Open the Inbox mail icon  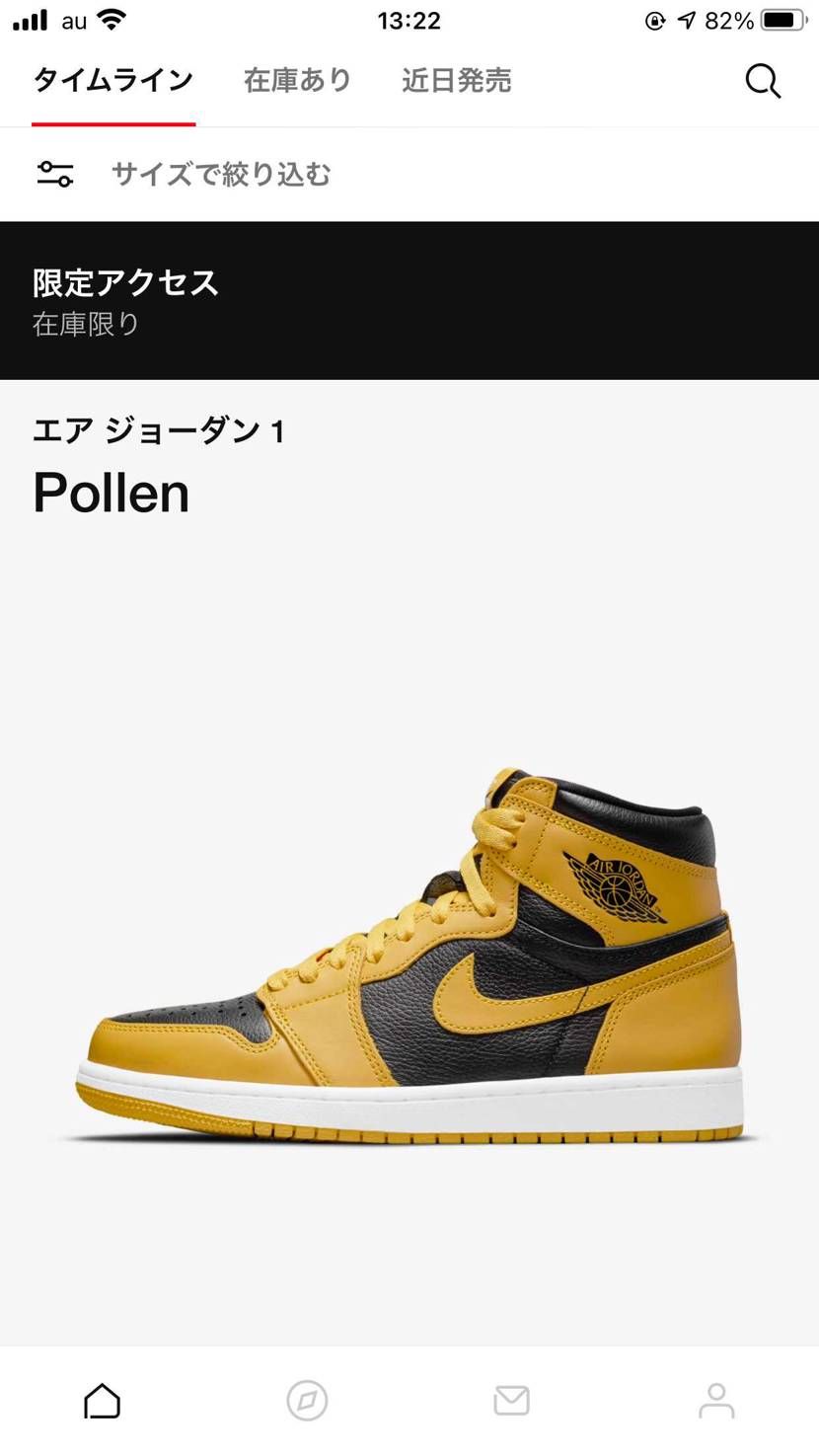[511, 1400]
